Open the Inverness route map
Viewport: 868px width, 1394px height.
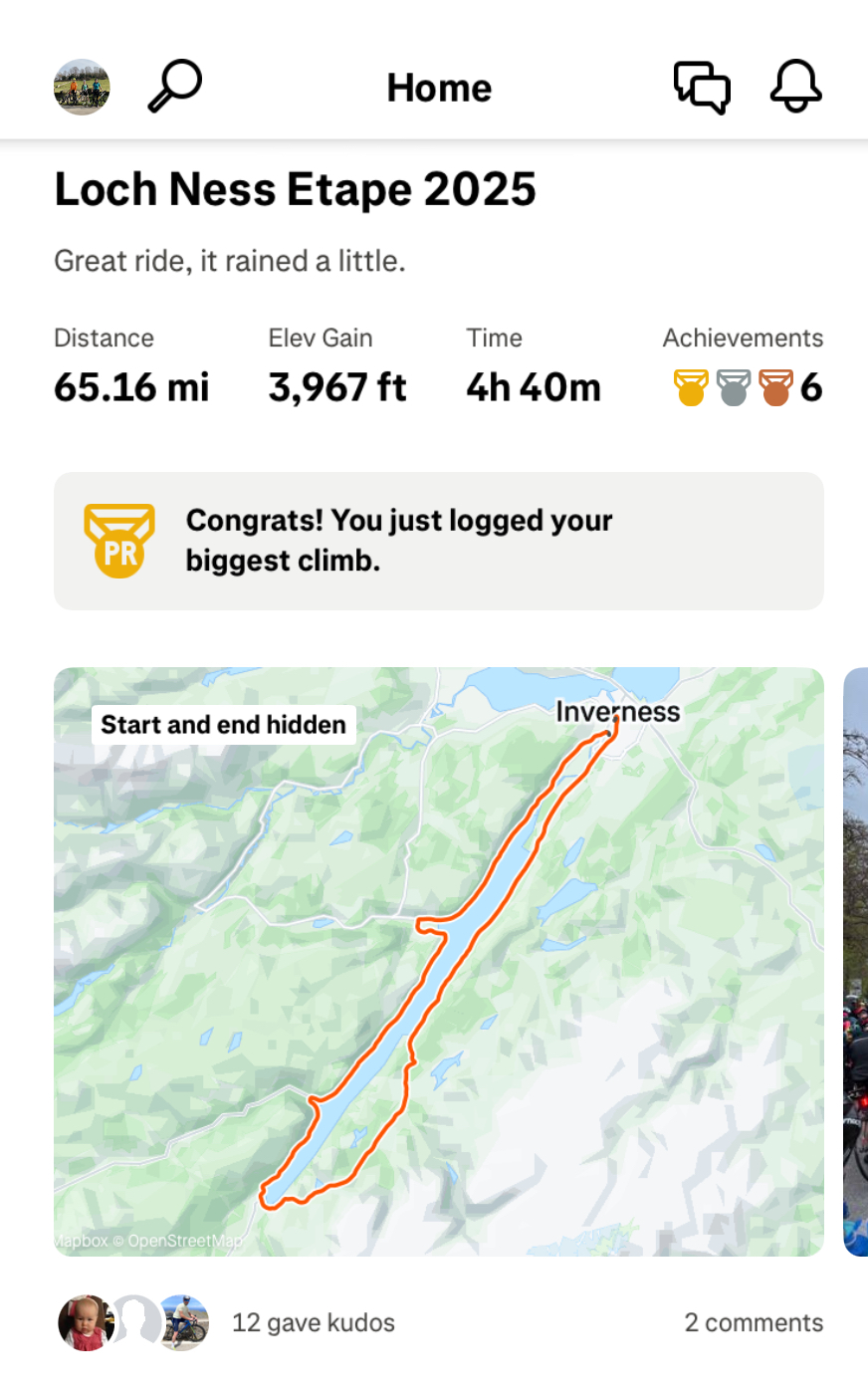coord(438,961)
